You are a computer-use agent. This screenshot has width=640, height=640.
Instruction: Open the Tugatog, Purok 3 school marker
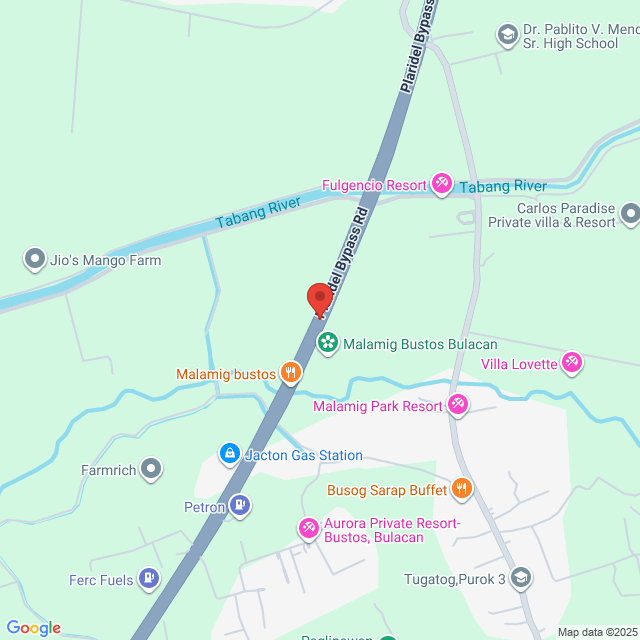pos(520,577)
